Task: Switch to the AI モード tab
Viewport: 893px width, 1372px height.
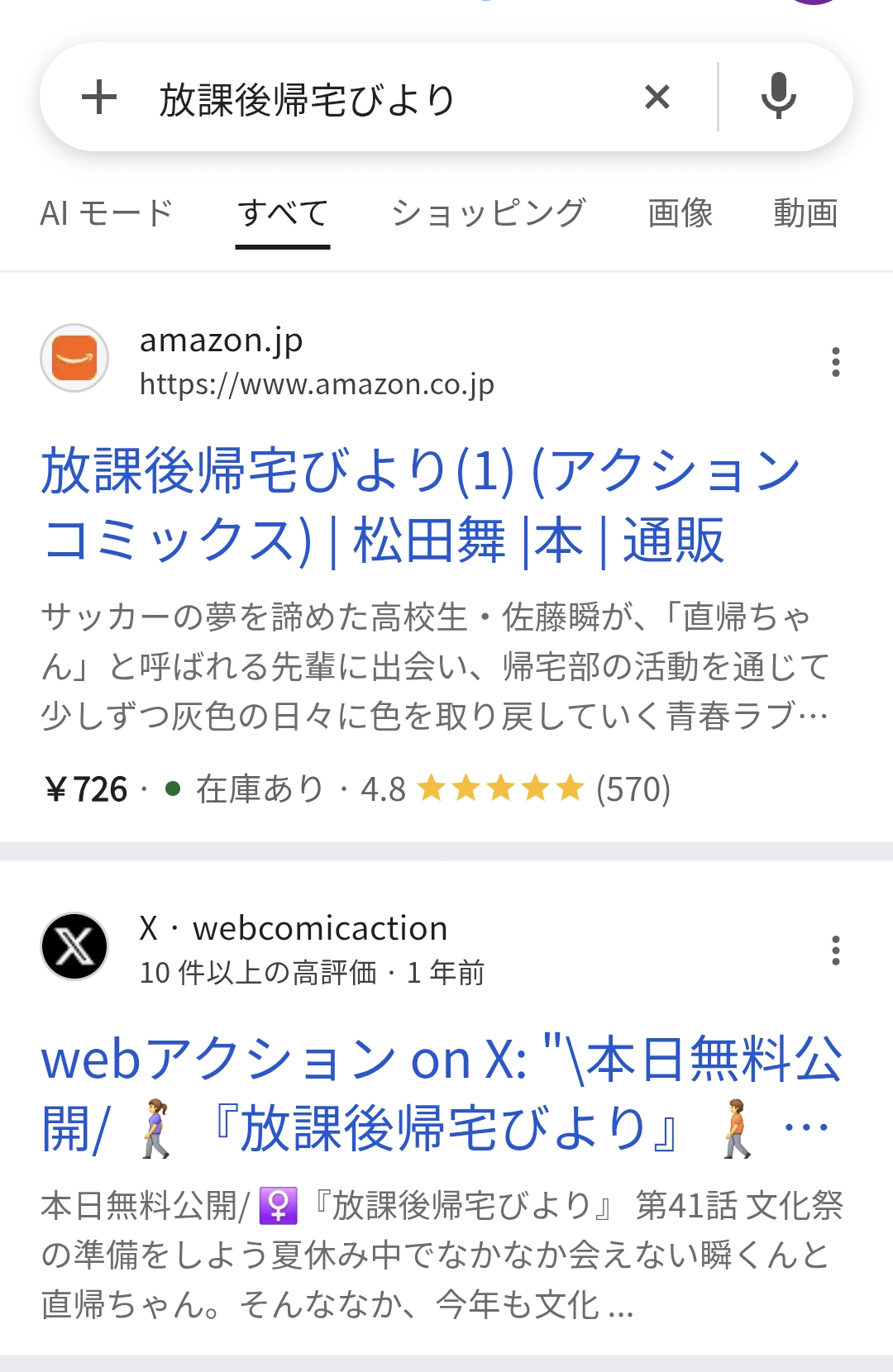Action: point(107,213)
